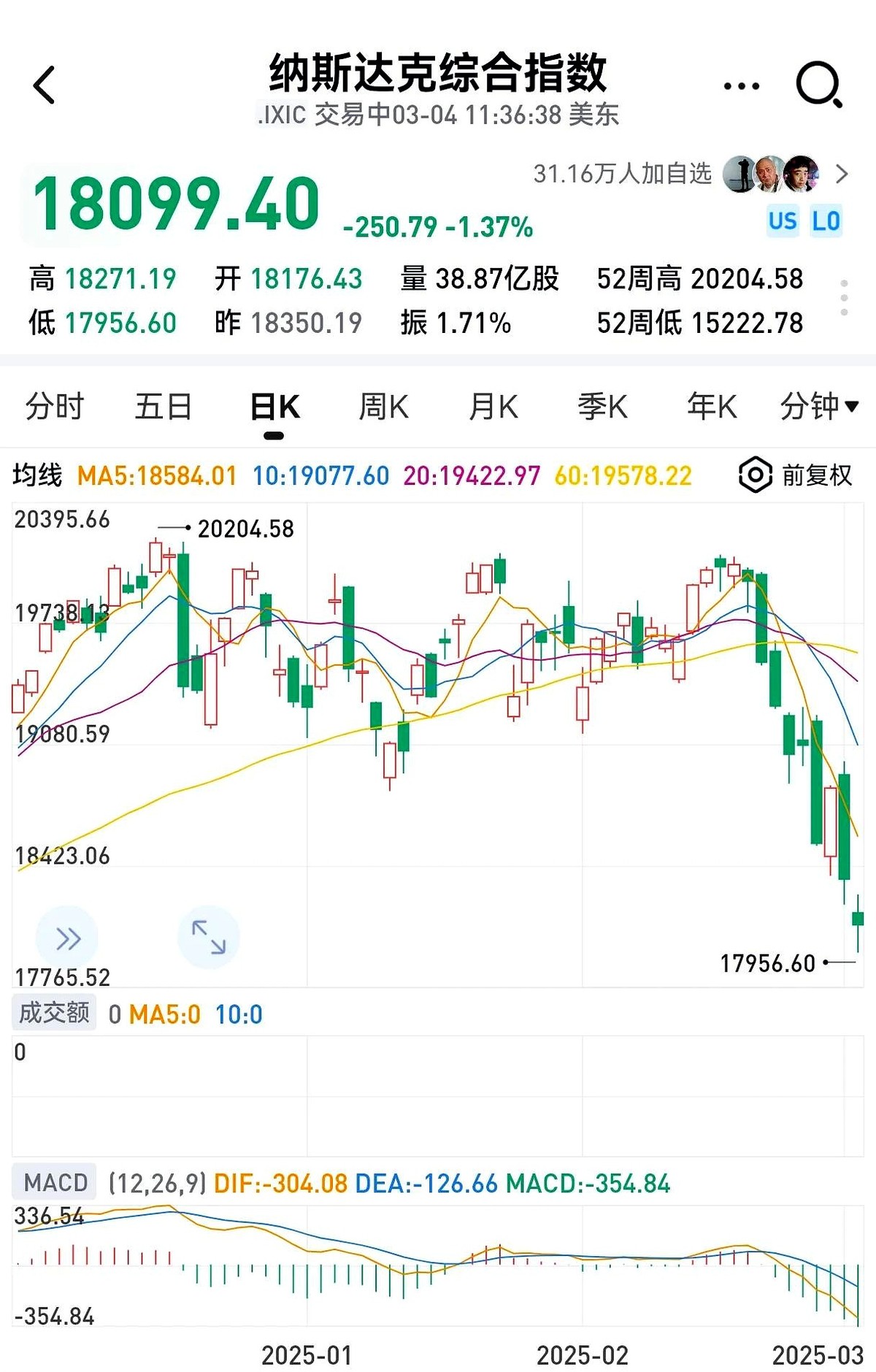876x1372 pixels.
Task: Change the 成交额 indicator
Action: pos(54,1013)
